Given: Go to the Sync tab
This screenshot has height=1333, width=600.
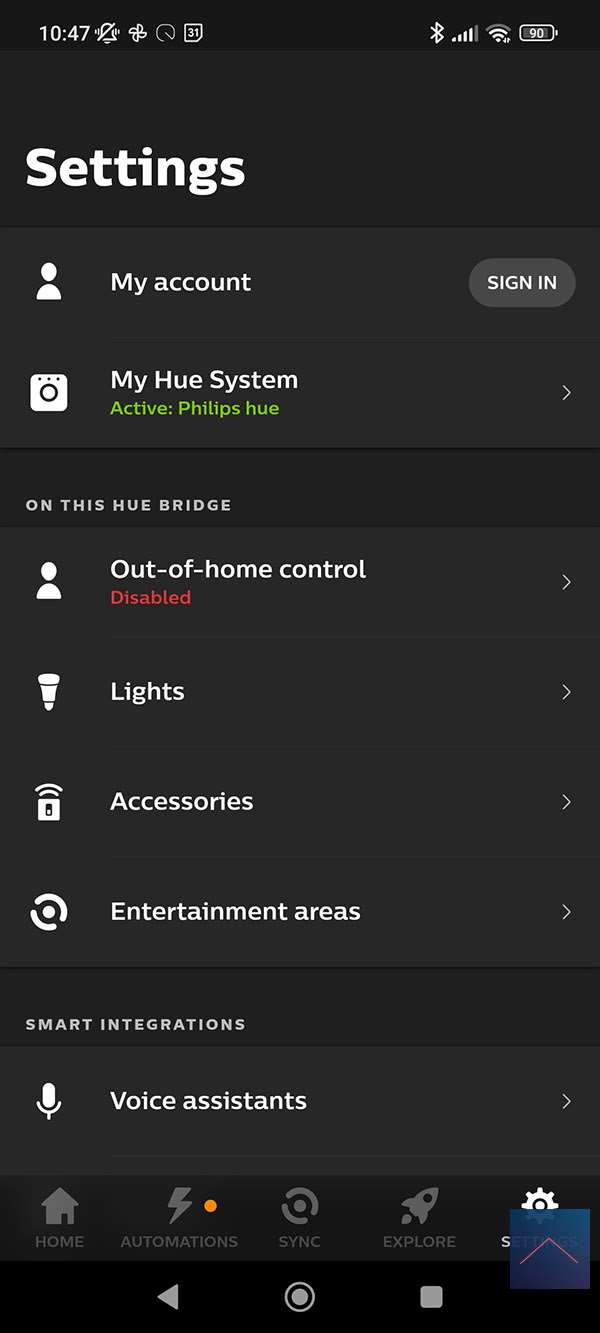Looking at the screenshot, I should pyautogui.click(x=300, y=1218).
